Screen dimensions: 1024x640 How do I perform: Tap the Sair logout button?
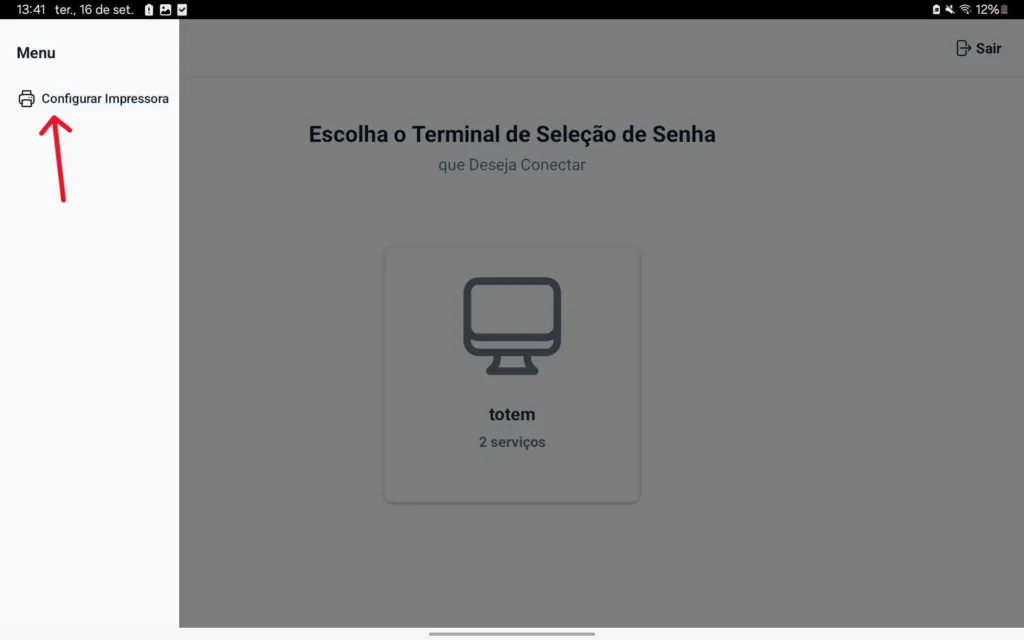pyautogui.click(x=978, y=48)
